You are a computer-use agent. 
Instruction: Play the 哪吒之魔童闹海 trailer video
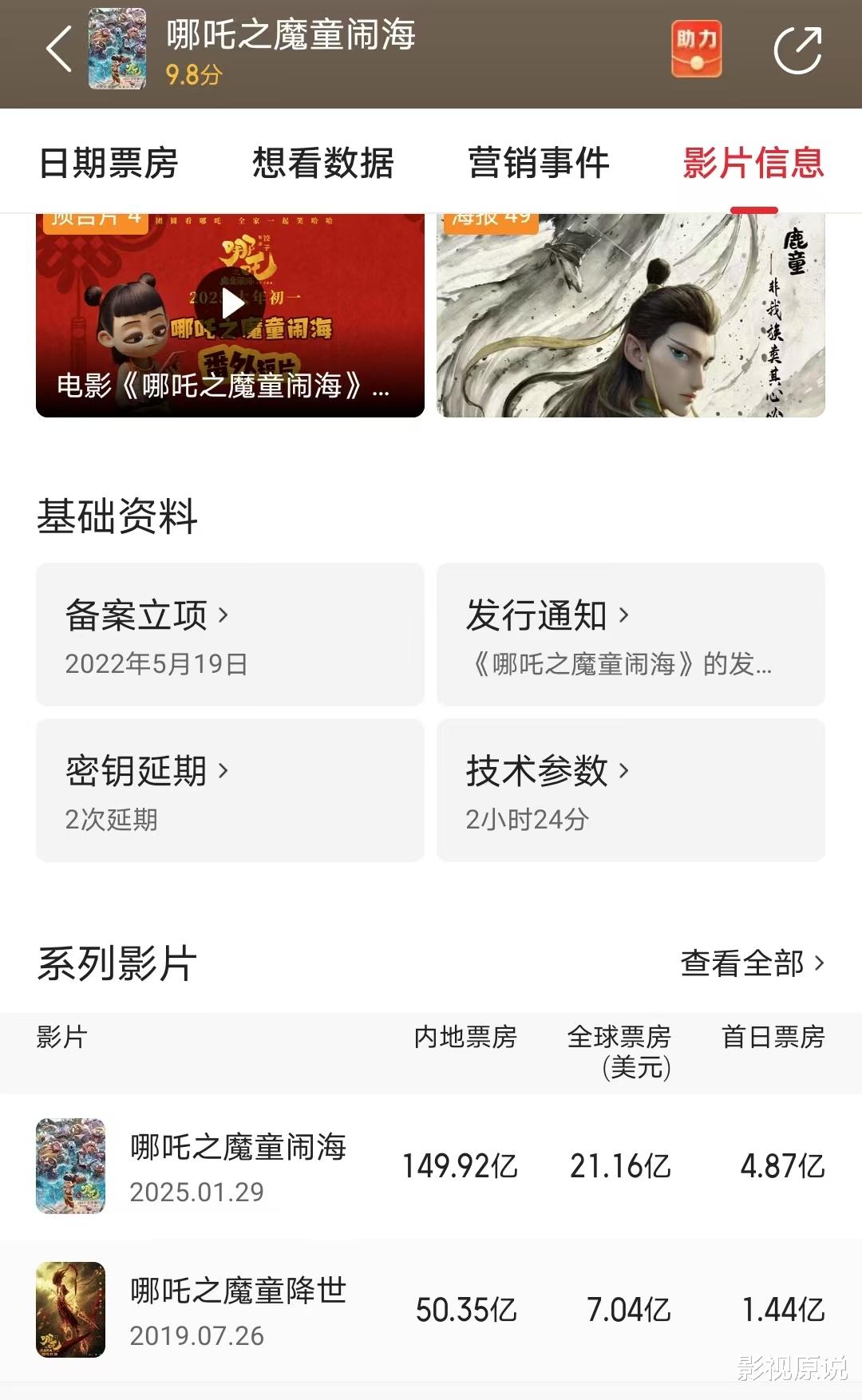[x=230, y=315]
